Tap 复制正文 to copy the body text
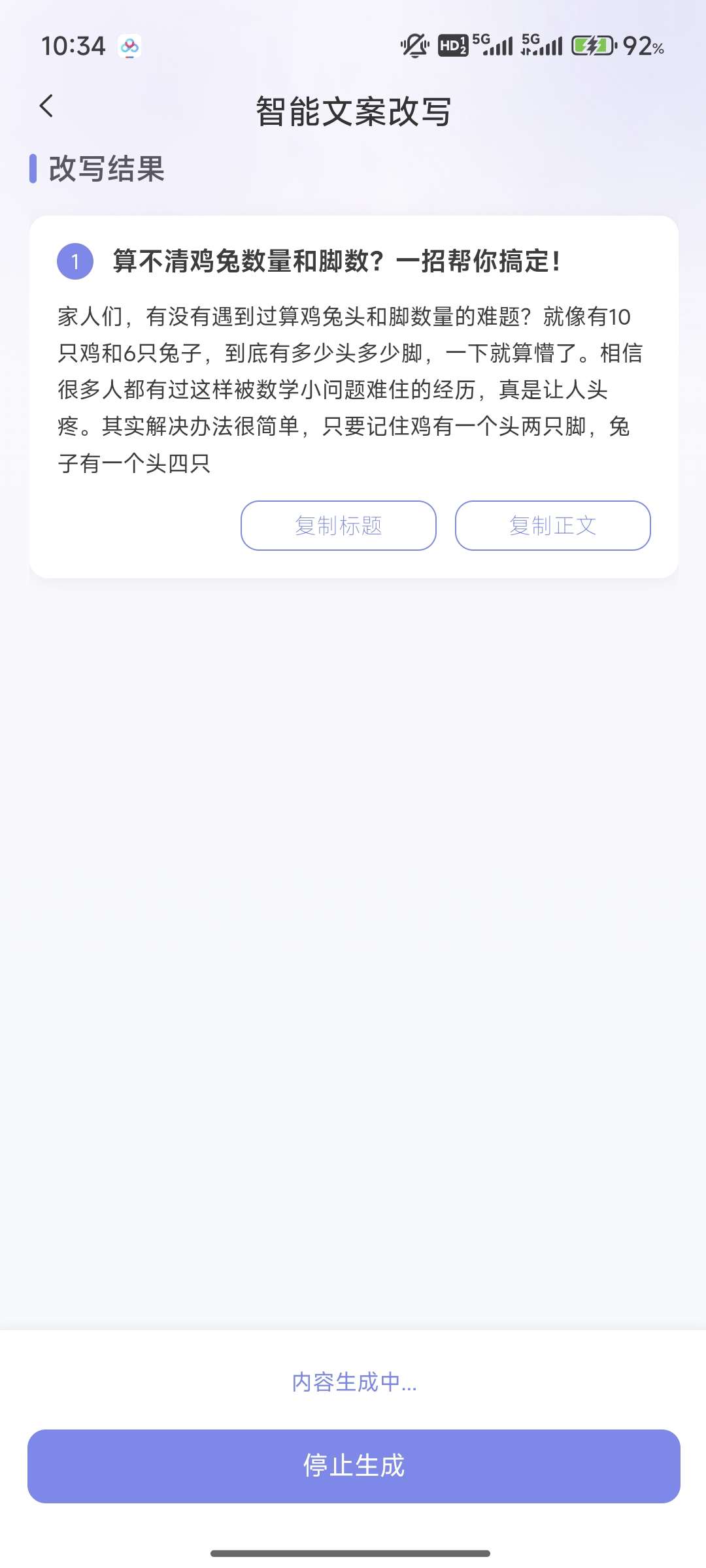Viewport: 706px width, 1568px height. 552,525
